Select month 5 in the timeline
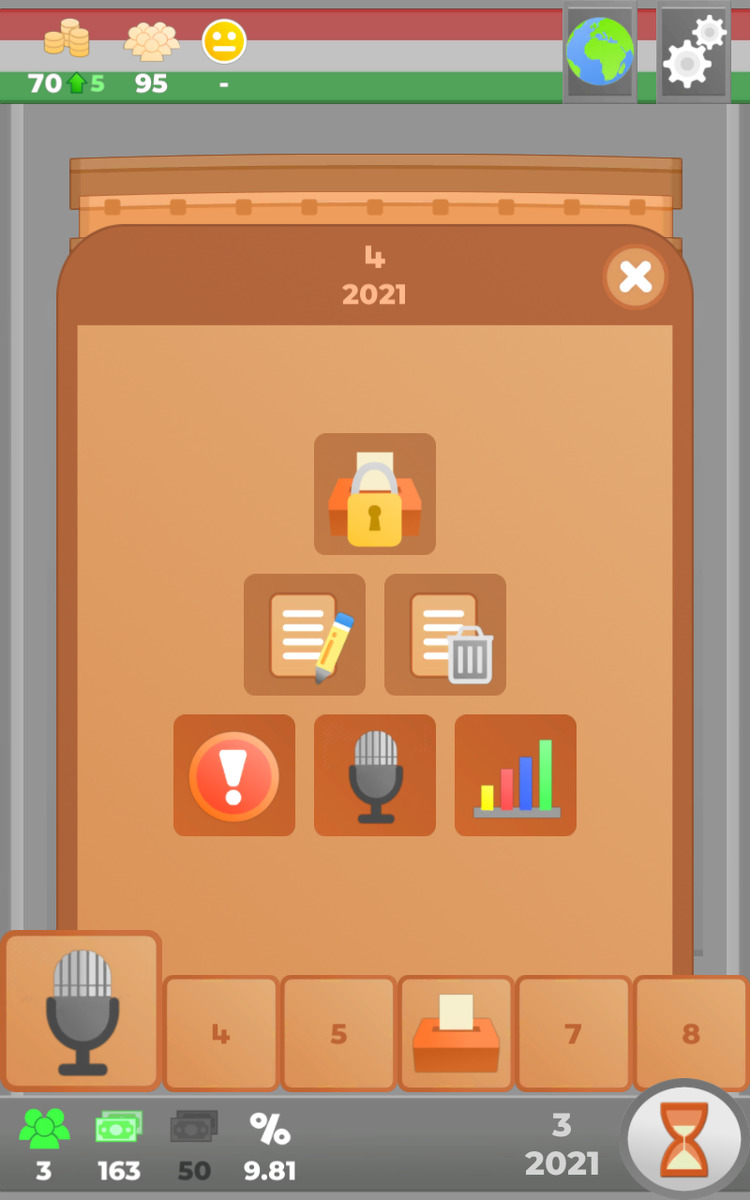Viewport: 750px width, 1200px height. pyautogui.click(x=339, y=1033)
